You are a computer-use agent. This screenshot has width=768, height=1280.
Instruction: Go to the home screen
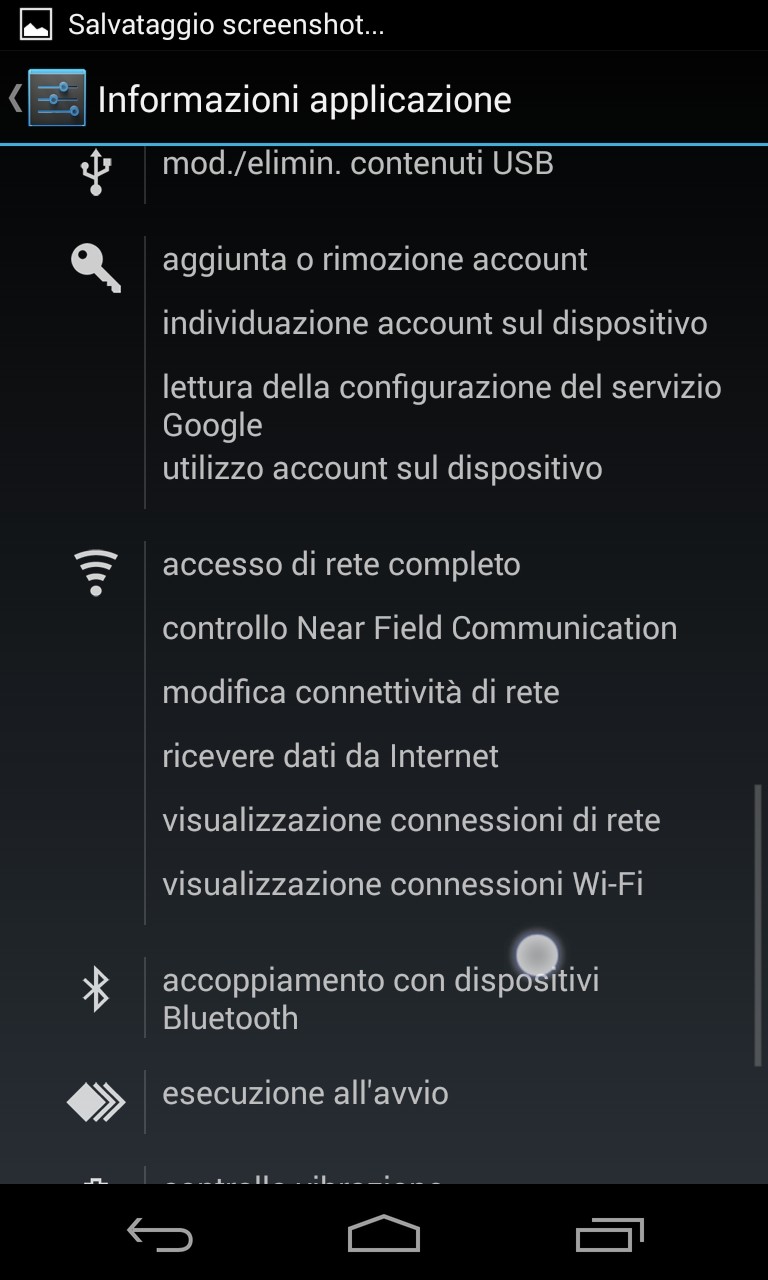[384, 1234]
